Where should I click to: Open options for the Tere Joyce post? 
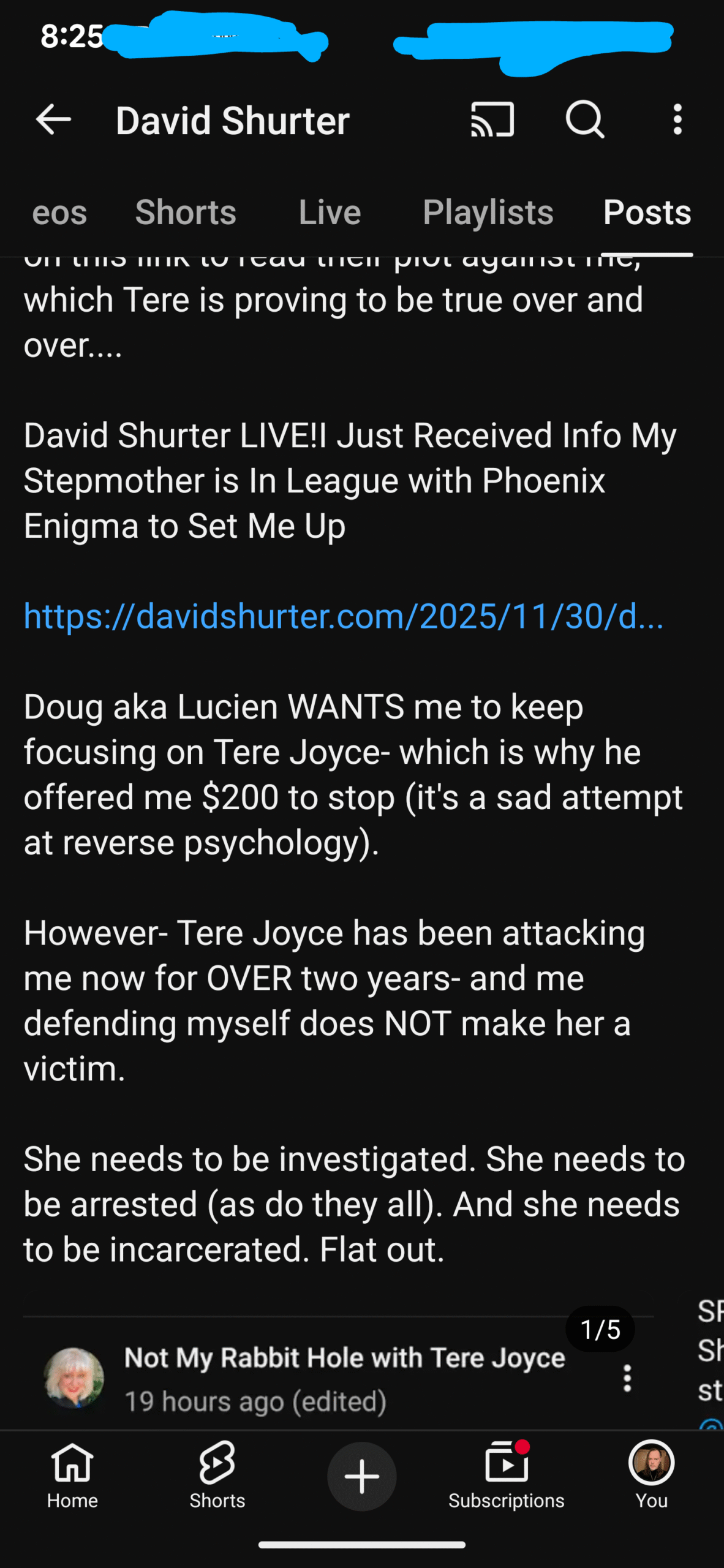coord(627,1378)
